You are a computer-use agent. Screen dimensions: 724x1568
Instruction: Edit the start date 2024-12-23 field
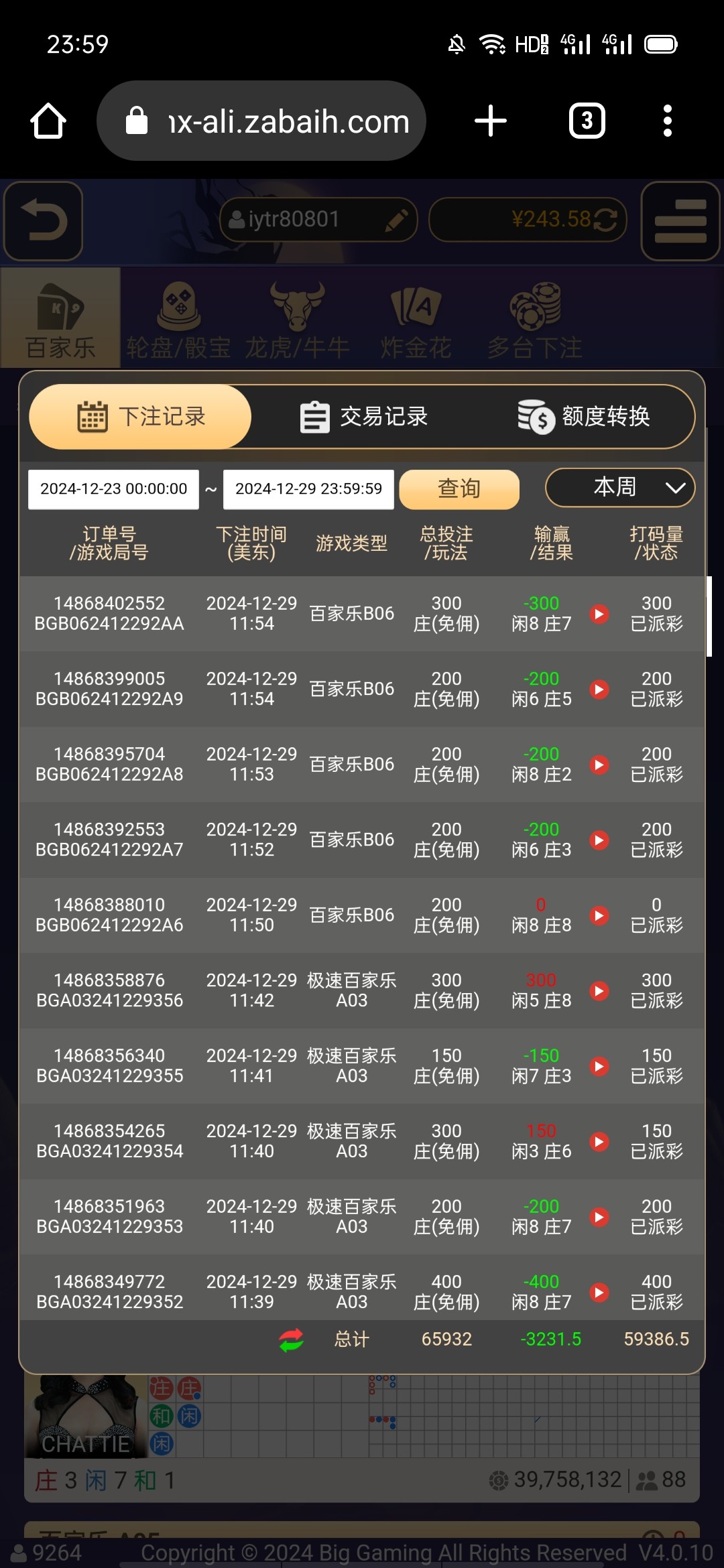pos(113,489)
